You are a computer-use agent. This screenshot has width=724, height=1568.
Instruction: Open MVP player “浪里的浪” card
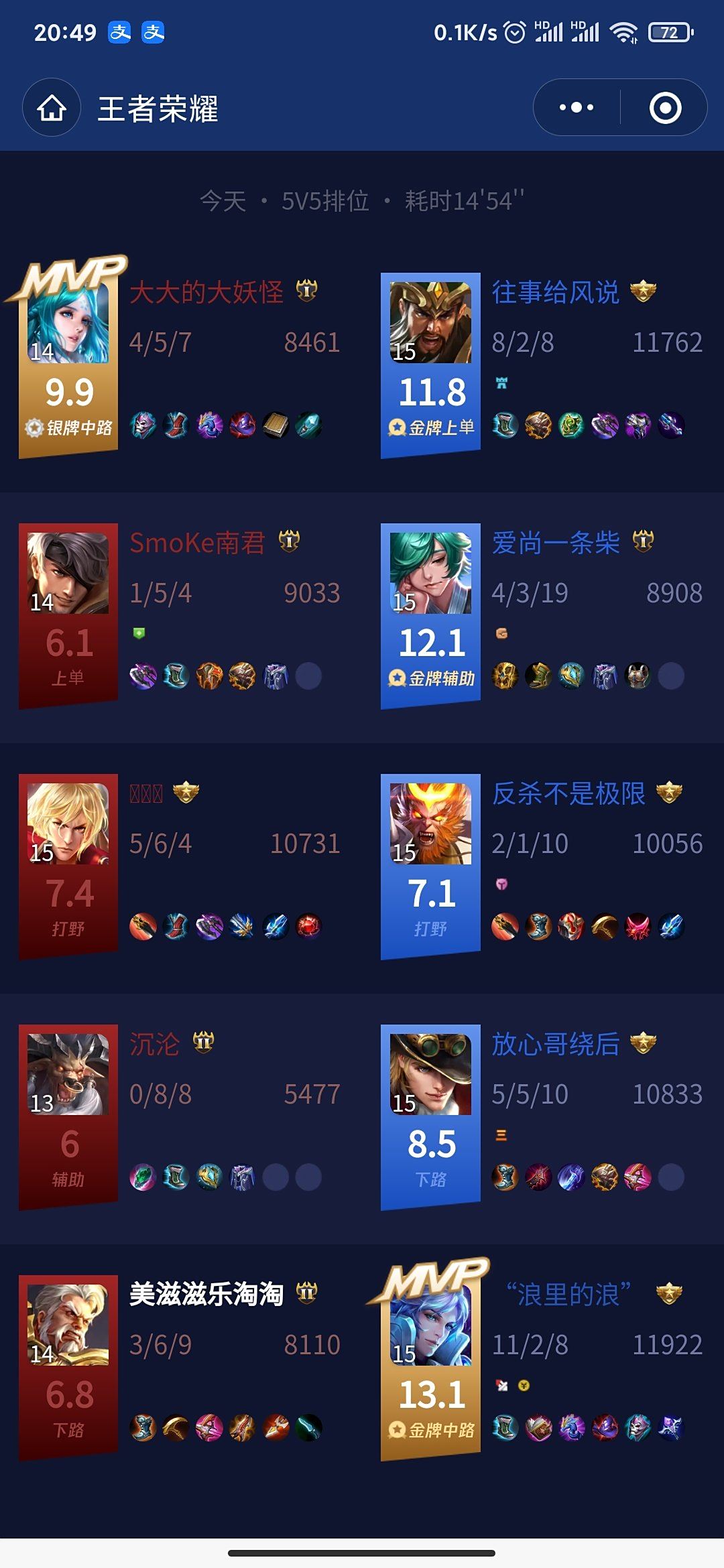(567, 1295)
